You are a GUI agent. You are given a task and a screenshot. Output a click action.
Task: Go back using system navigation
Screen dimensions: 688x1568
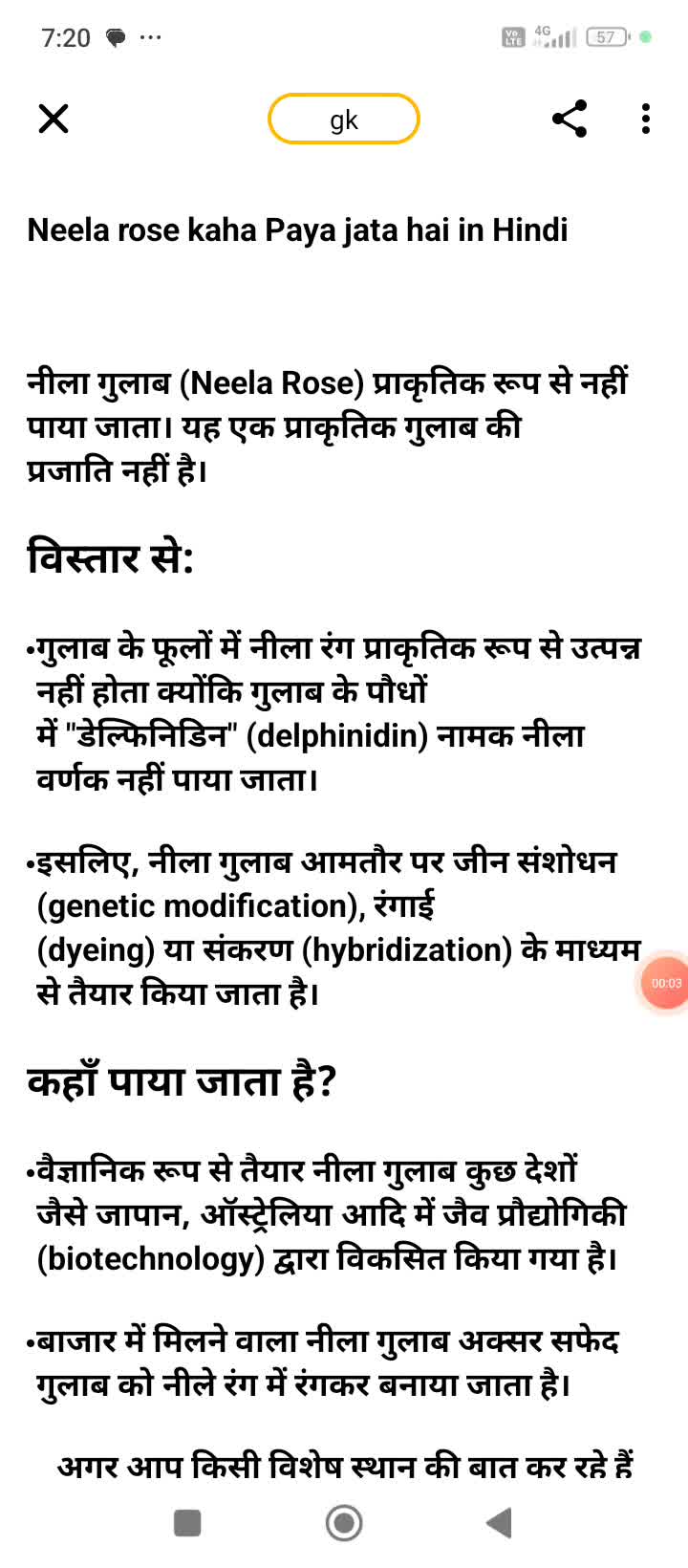(499, 1522)
